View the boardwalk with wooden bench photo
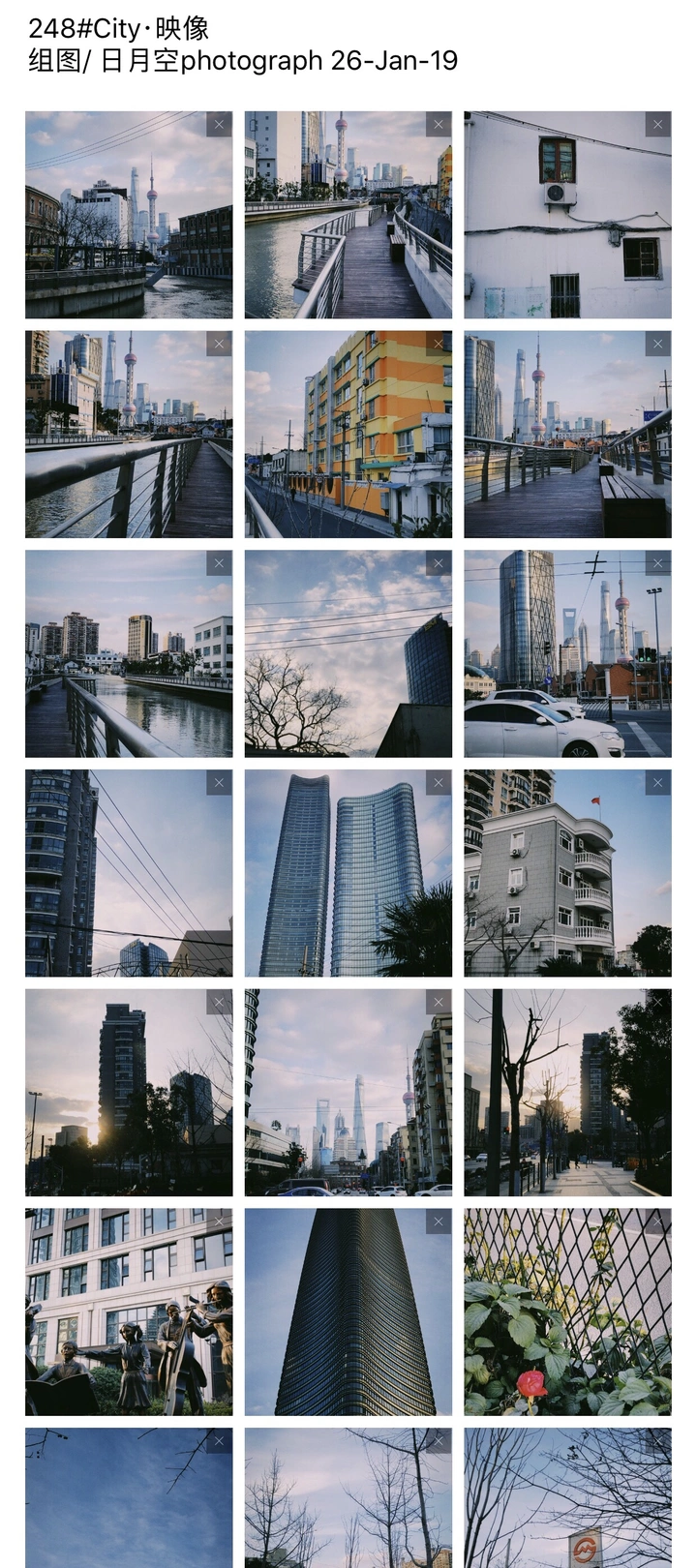 [x=567, y=435]
